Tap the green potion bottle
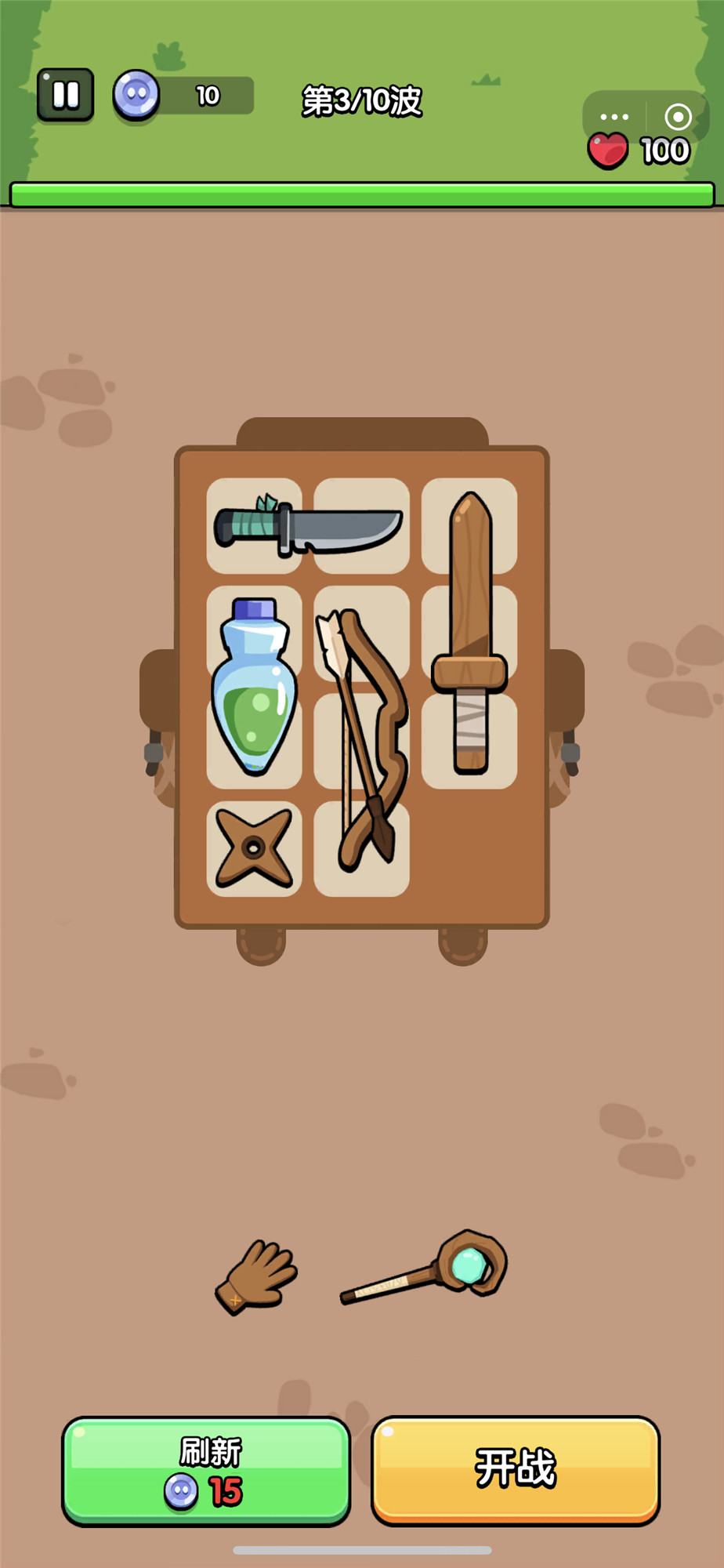The height and width of the screenshot is (1568, 724). tap(255, 688)
